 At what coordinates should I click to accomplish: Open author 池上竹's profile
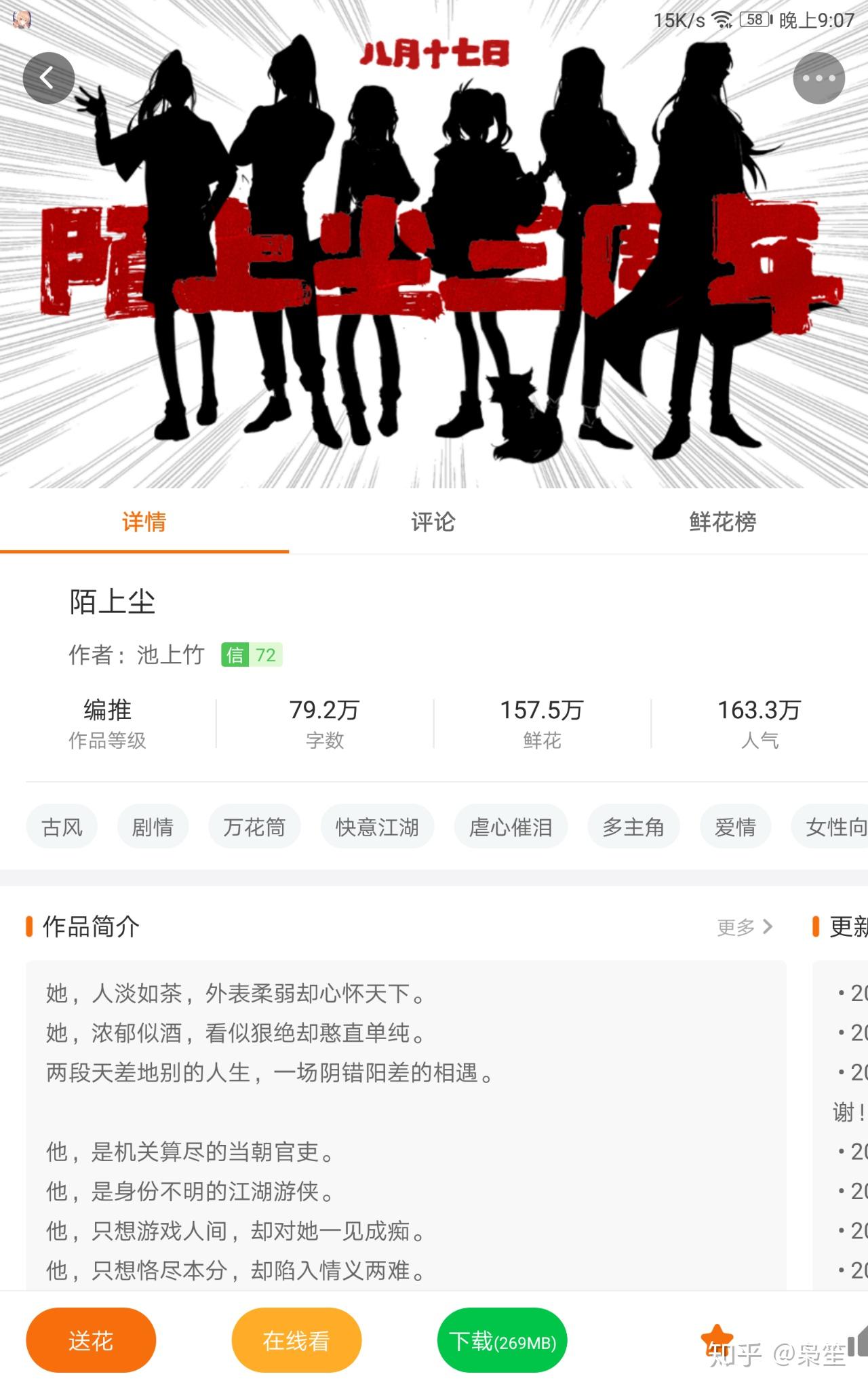(170, 654)
